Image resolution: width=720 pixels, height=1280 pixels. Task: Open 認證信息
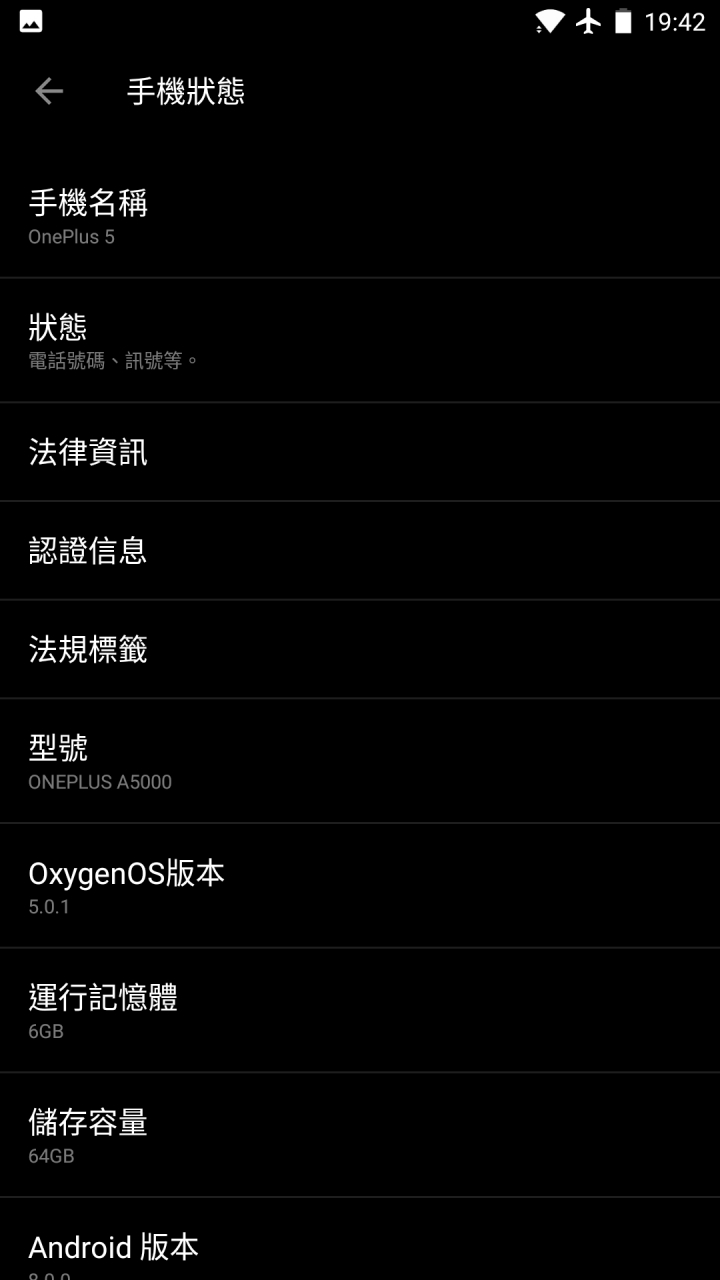coord(360,550)
